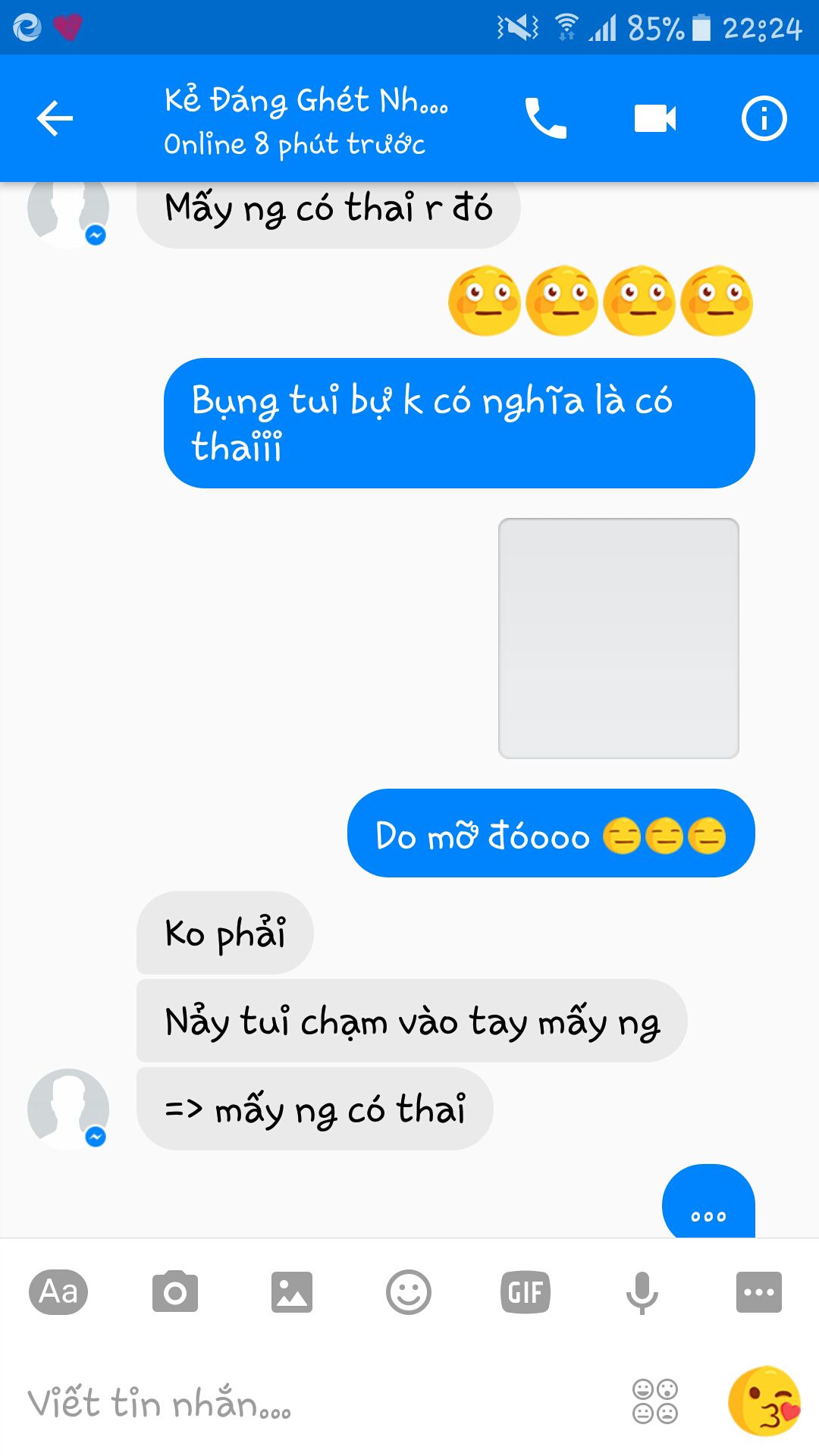Open the smiley sticker picker
The height and width of the screenshot is (1456, 819).
[x=409, y=1291]
